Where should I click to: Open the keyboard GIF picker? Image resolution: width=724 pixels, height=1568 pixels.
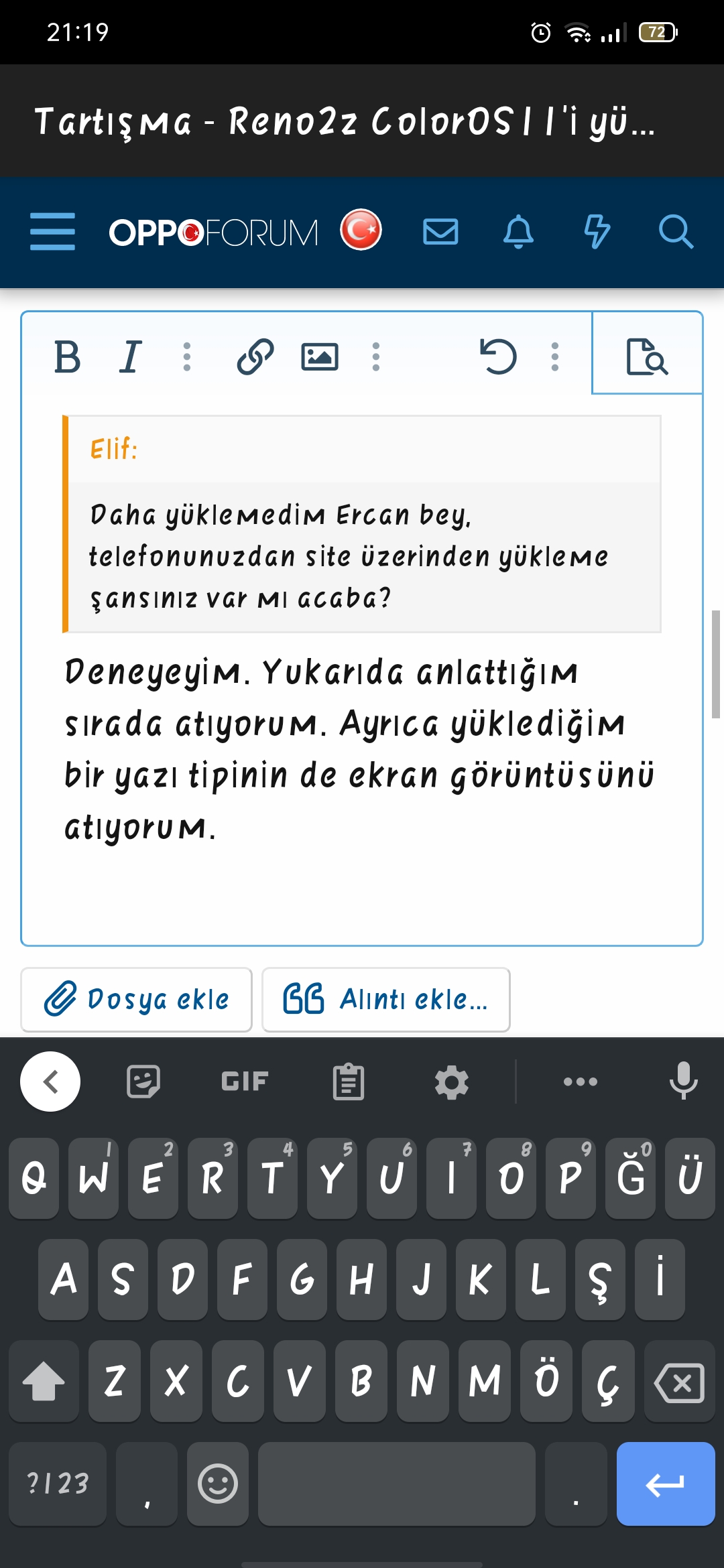245,1082
